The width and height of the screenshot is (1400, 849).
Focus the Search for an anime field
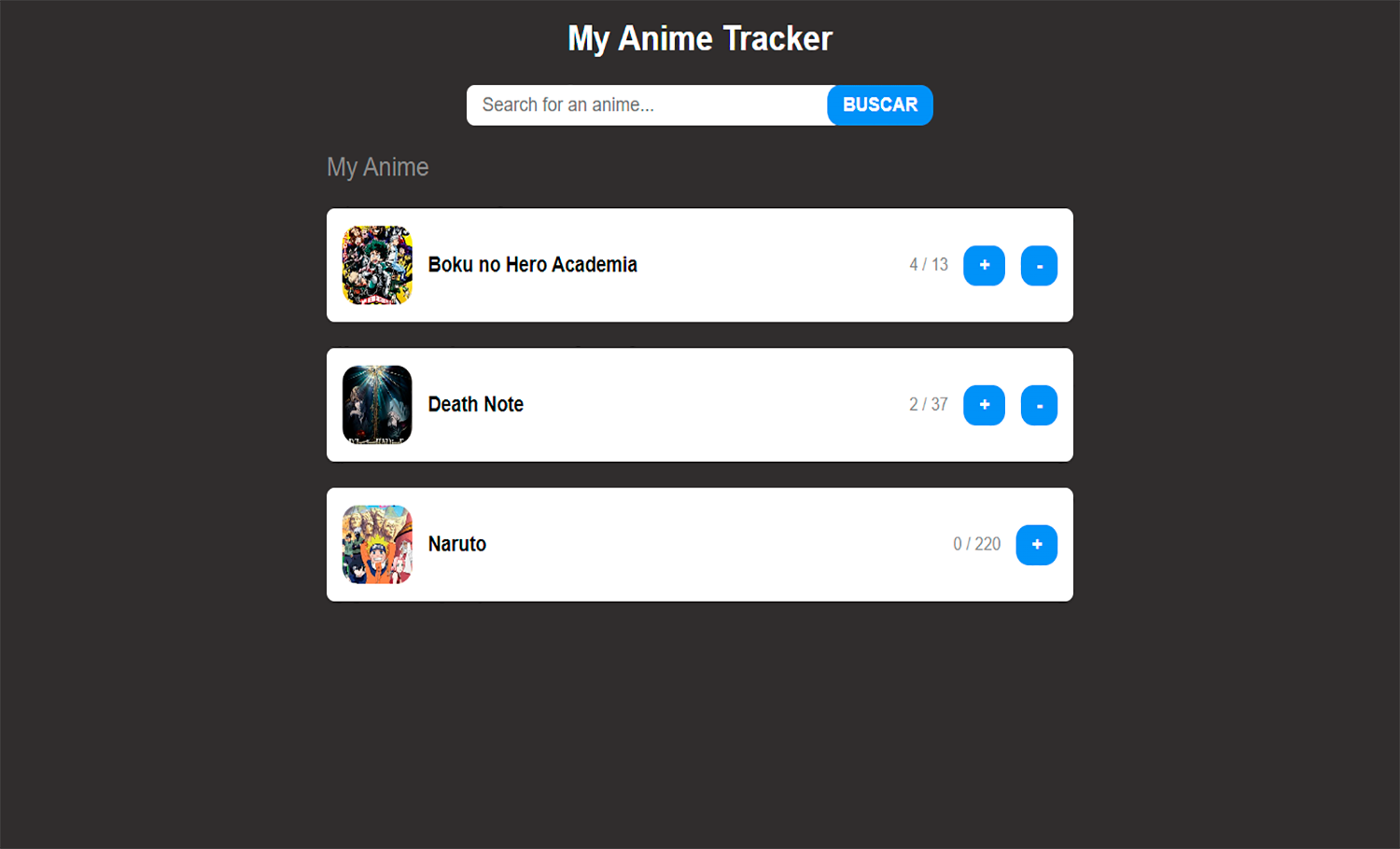(x=646, y=105)
